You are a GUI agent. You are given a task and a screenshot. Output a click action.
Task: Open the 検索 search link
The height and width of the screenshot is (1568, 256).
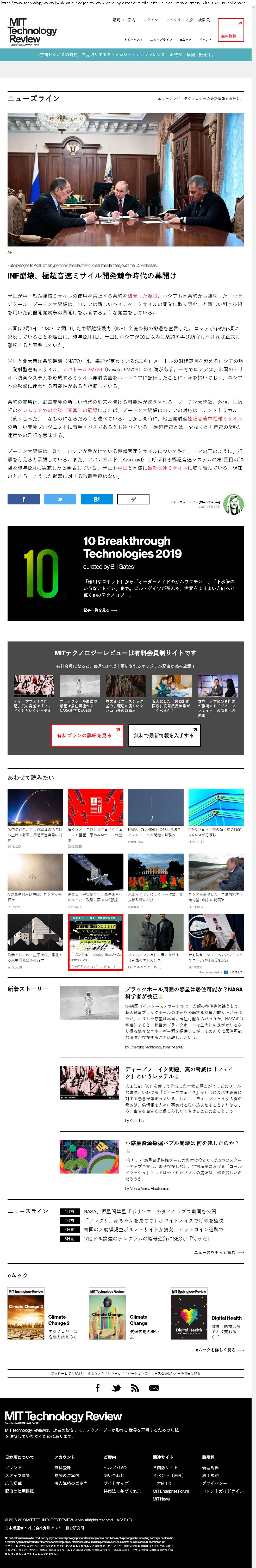203,20
